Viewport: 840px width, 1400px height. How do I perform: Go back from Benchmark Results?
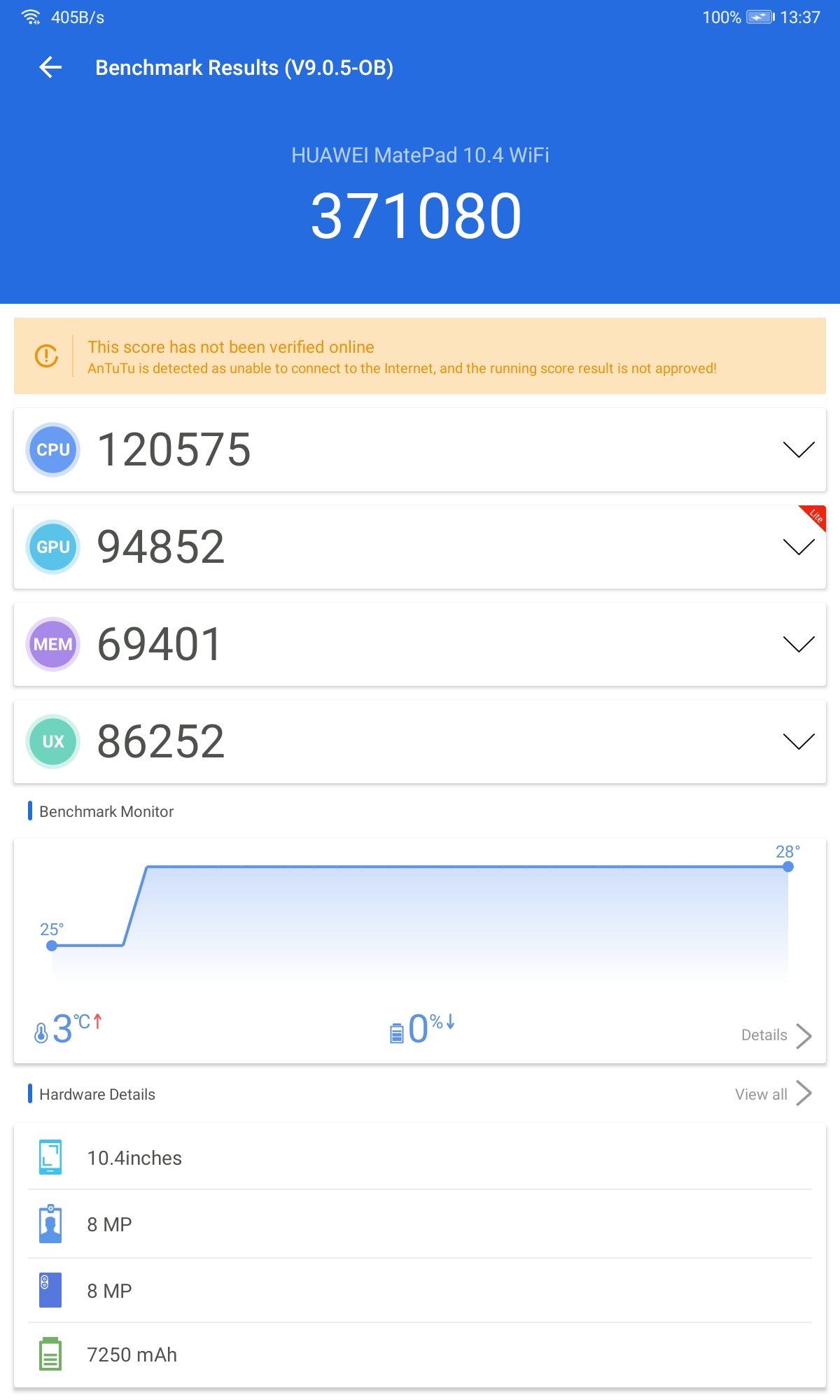50,67
